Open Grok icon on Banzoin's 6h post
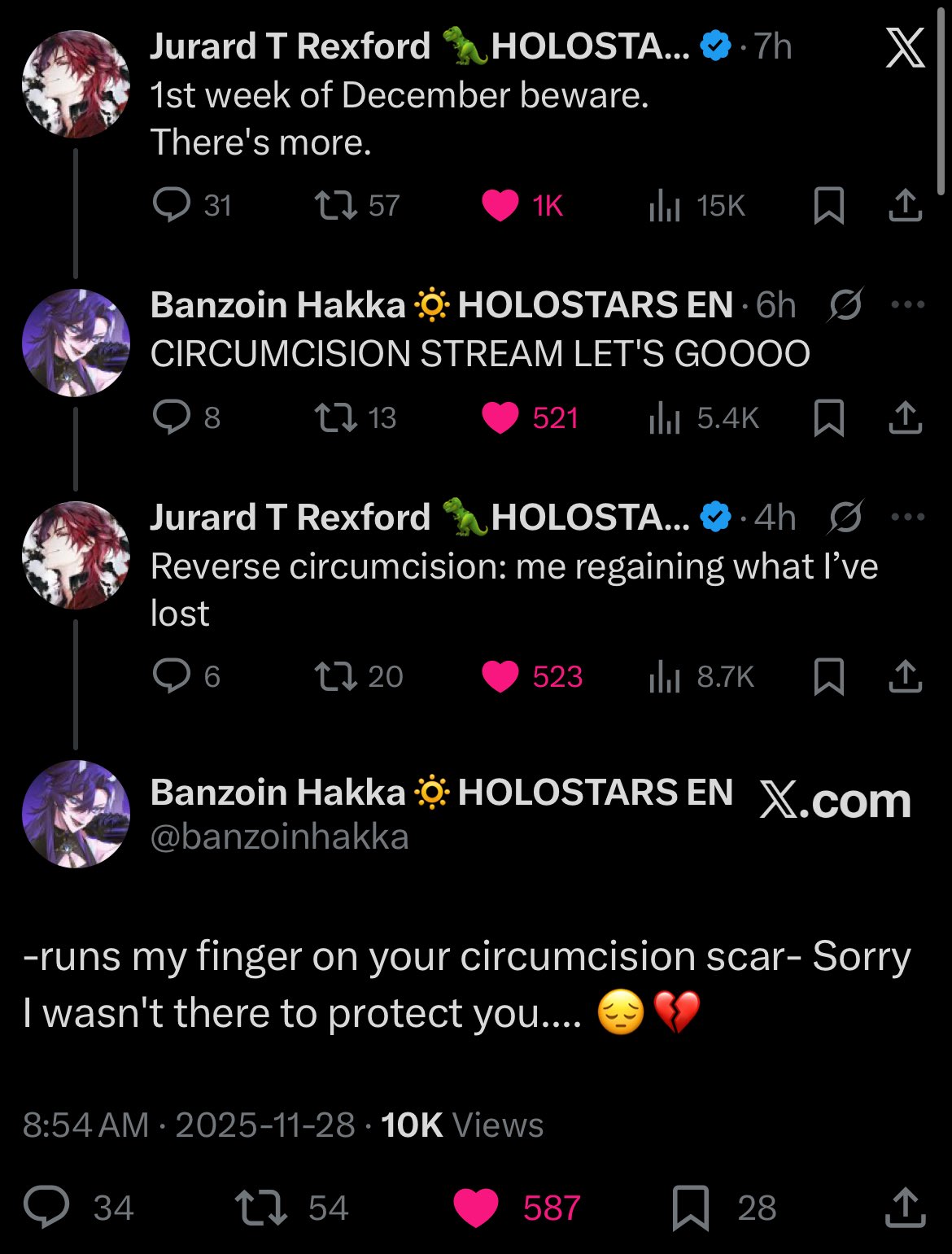 click(x=845, y=305)
